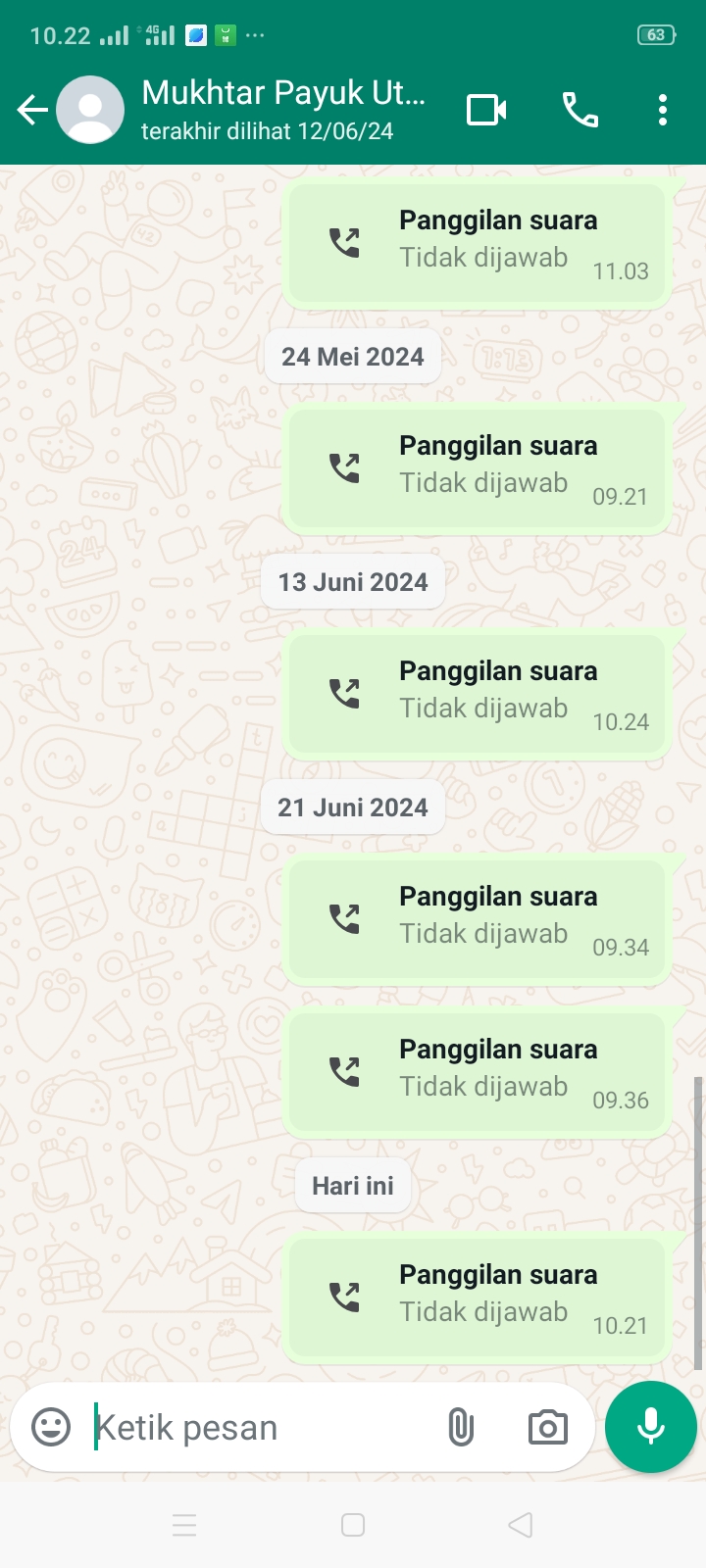
Task: Start a video call with Mukhtar
Action: (x=486, y=110)
